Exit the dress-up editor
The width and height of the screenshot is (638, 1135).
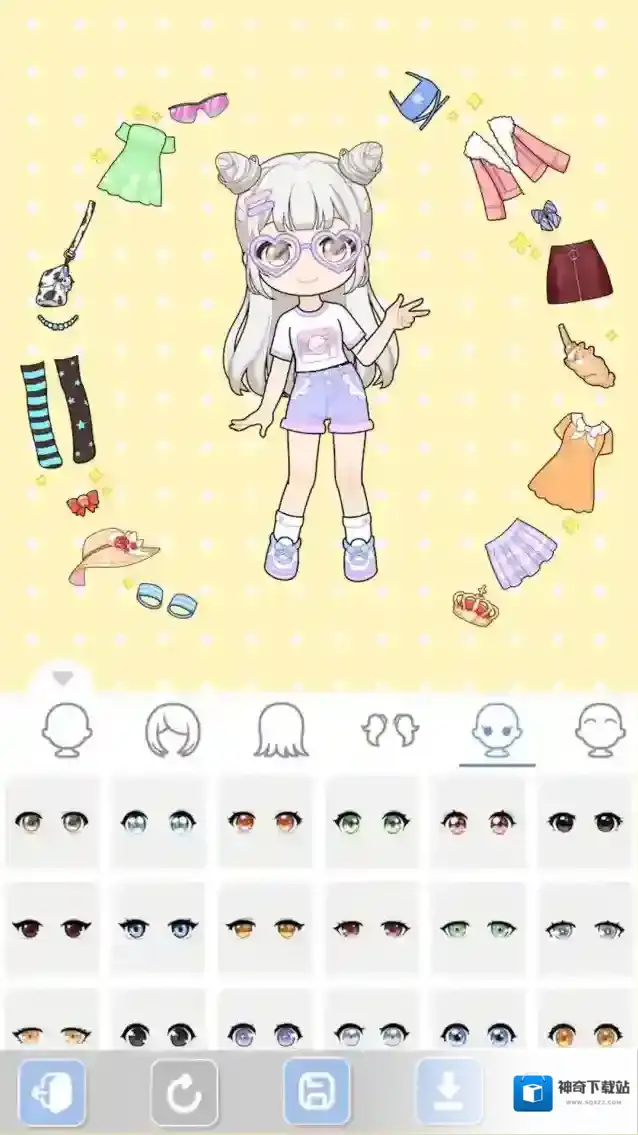pyautogui.click(x=51, y=1092)
